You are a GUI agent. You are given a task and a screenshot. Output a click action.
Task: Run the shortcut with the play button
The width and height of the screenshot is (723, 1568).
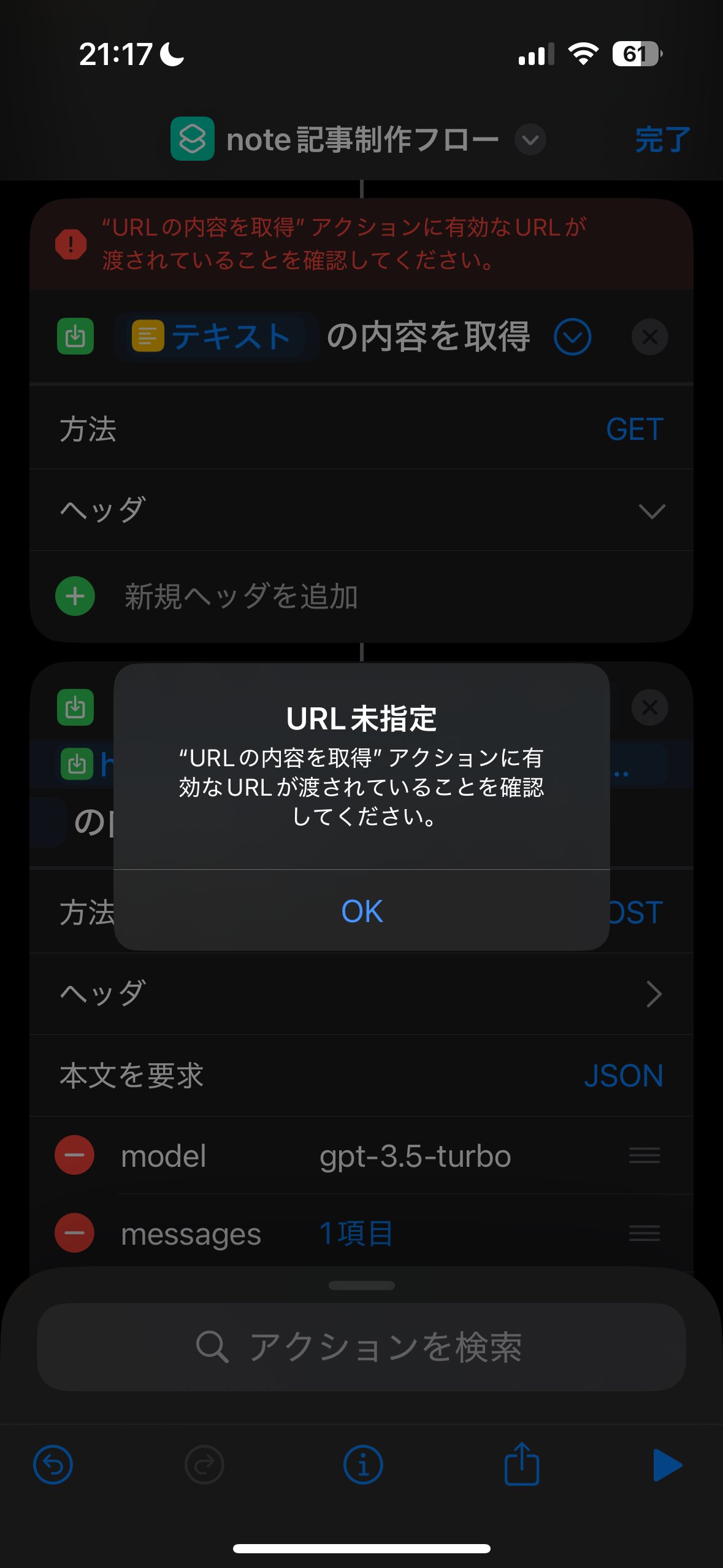point(667,1465)
